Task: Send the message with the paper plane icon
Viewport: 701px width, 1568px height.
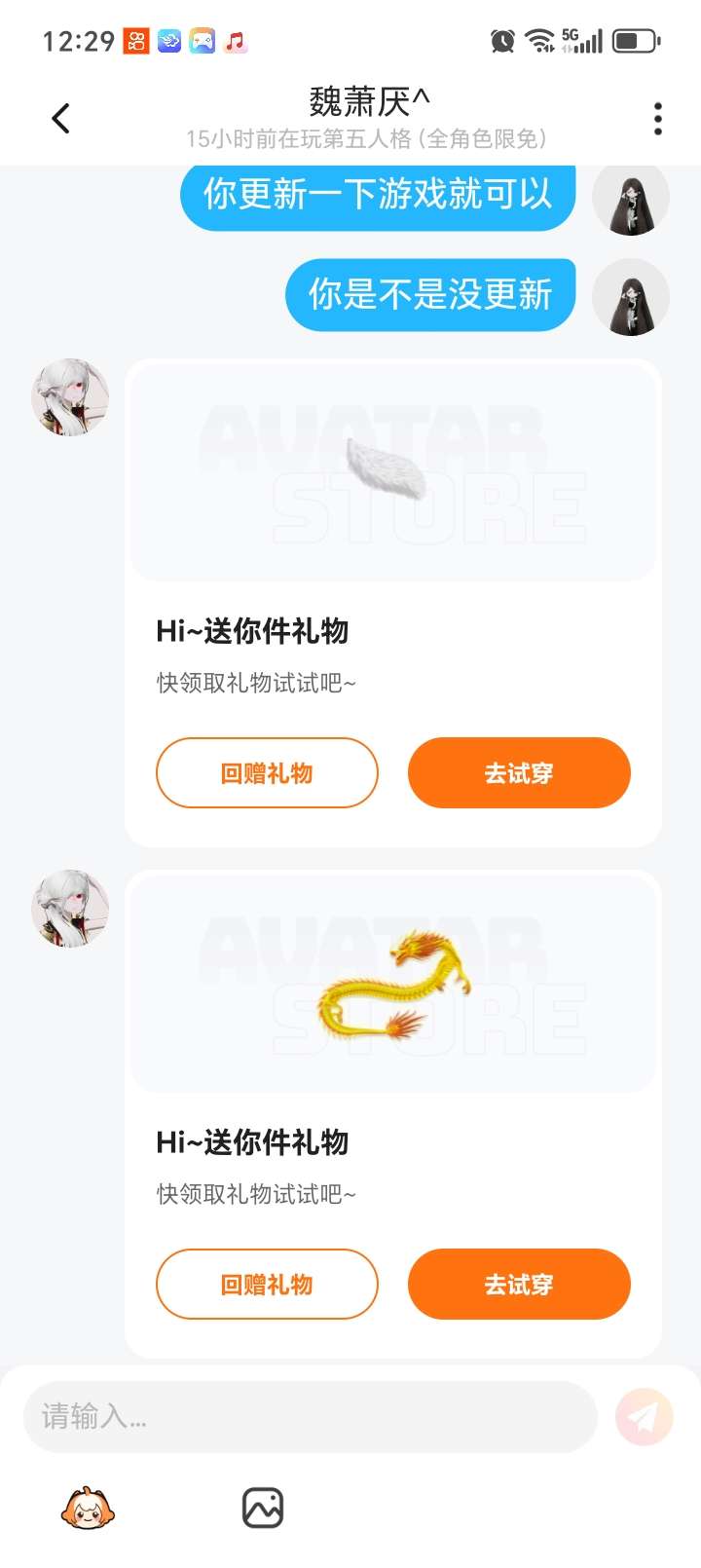Action: pyautogui.click(x=645, y=1417)
